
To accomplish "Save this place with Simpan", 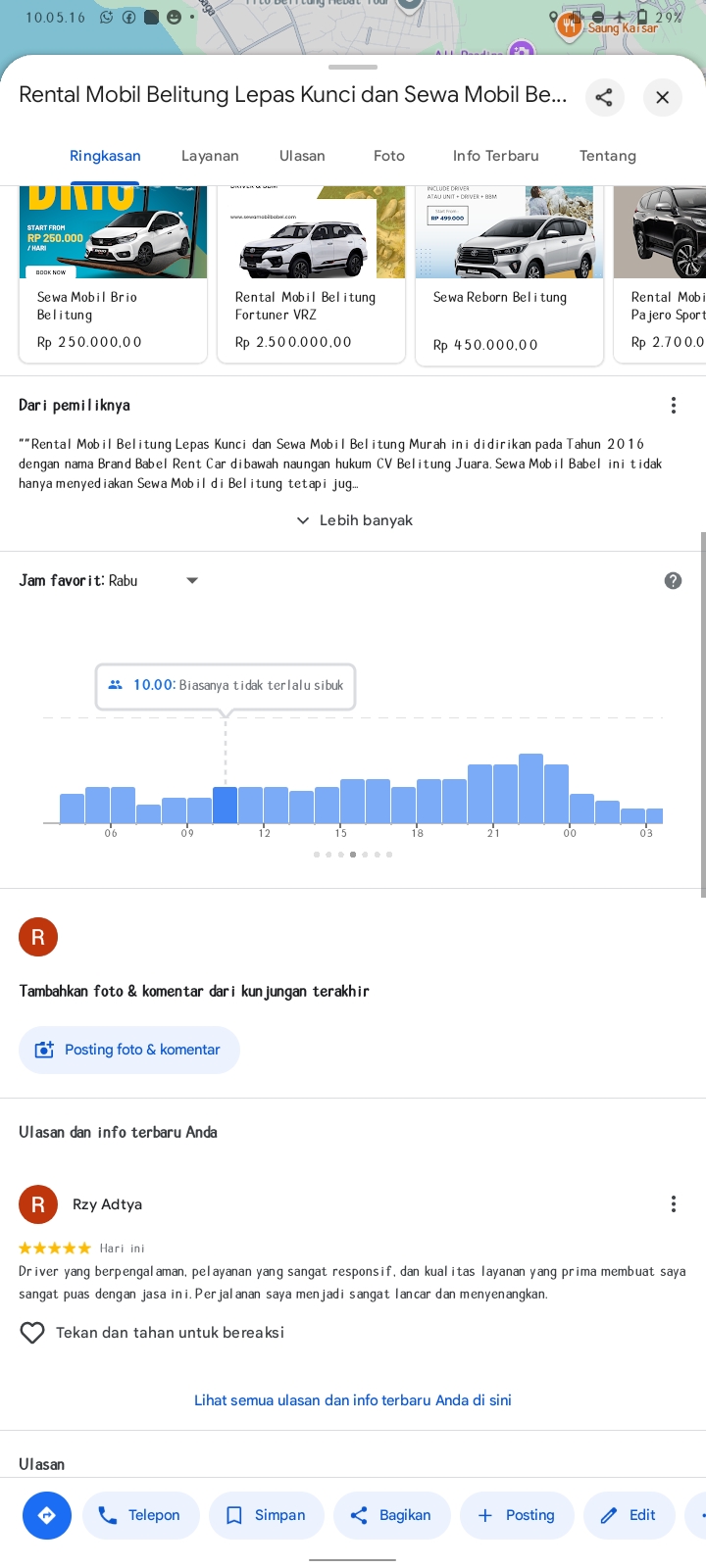I will (x=266, y=1515).
